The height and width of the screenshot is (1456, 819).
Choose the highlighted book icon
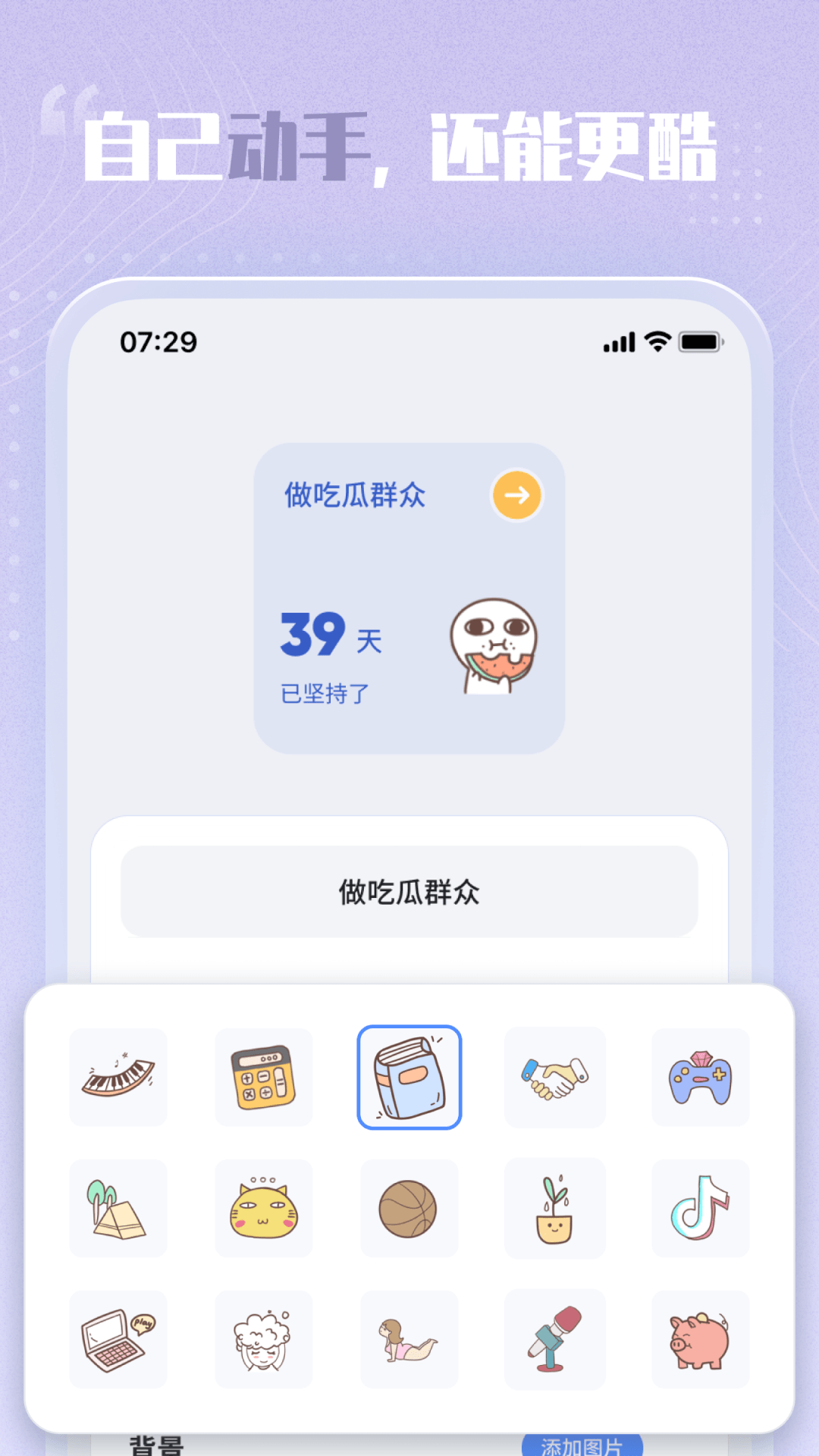click(x=409, y=1078)
